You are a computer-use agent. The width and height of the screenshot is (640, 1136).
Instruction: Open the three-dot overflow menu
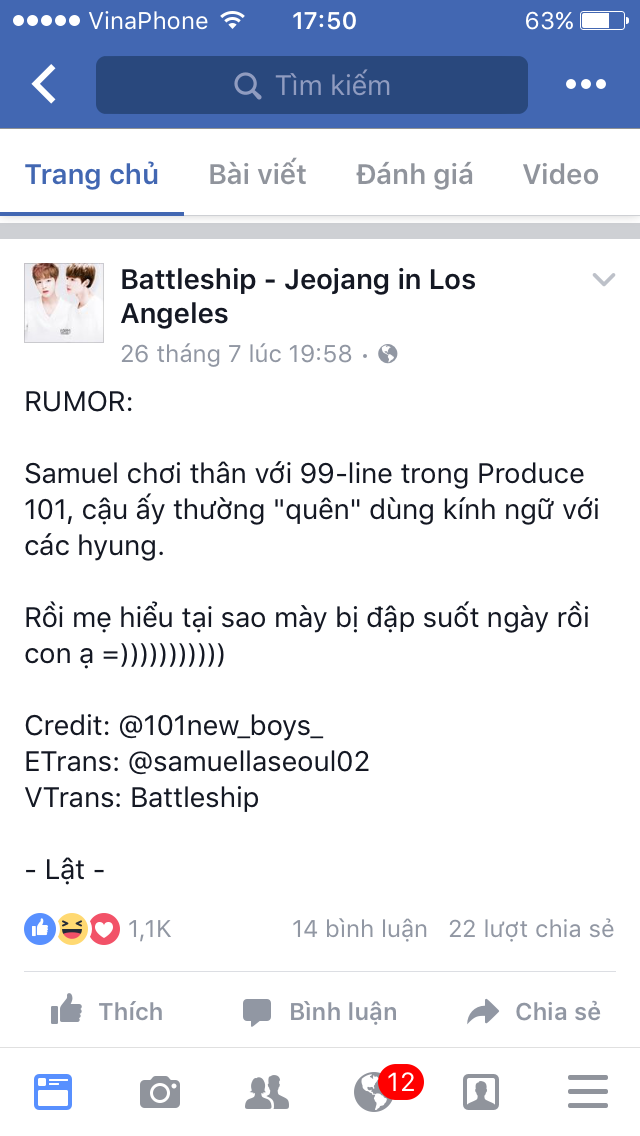(x=586, y=84)
